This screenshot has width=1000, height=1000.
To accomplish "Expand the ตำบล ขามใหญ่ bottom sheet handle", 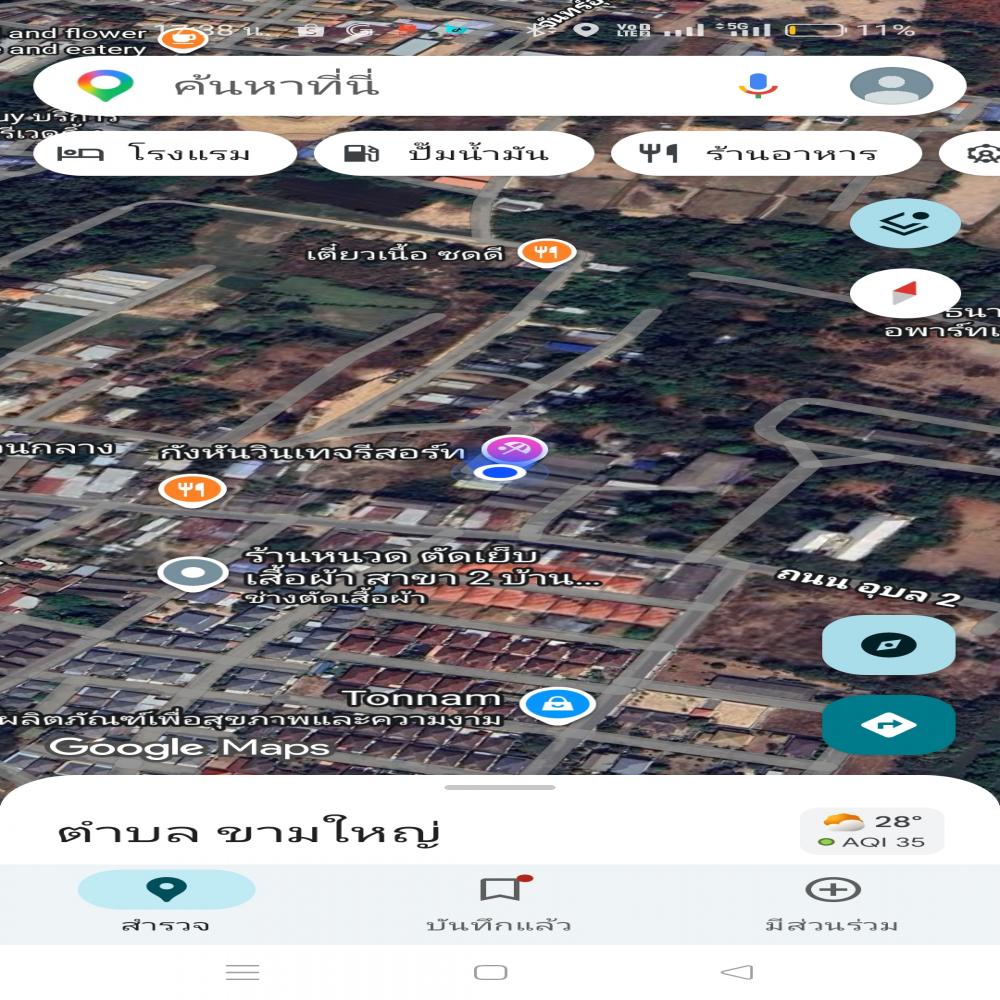I will coord(500,788).
